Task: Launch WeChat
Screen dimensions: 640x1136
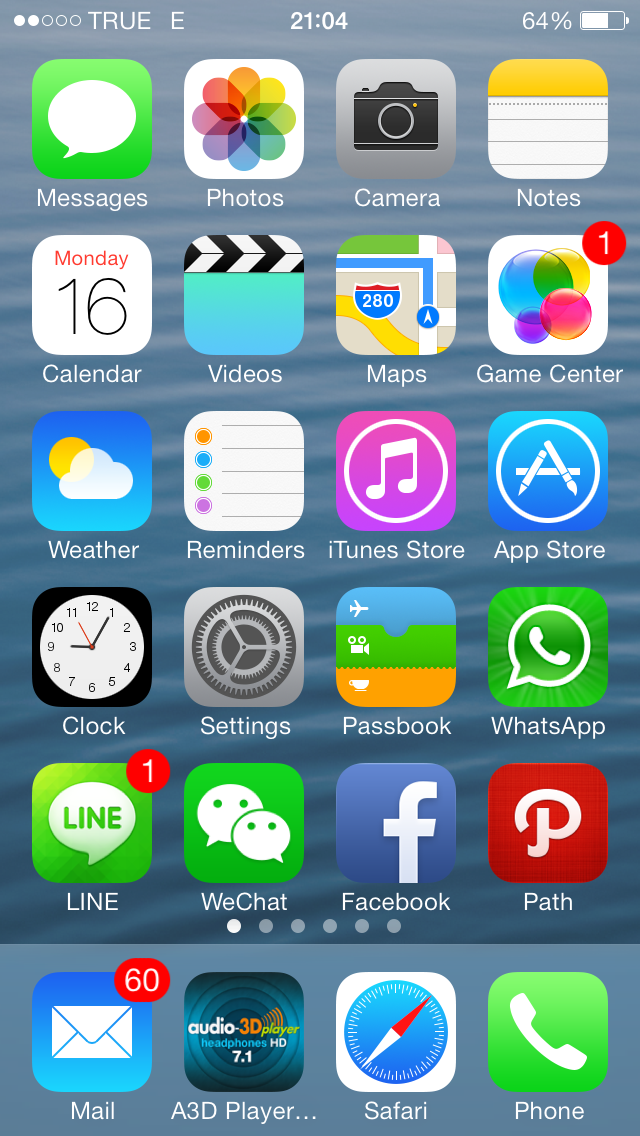Action: (244, 823)
